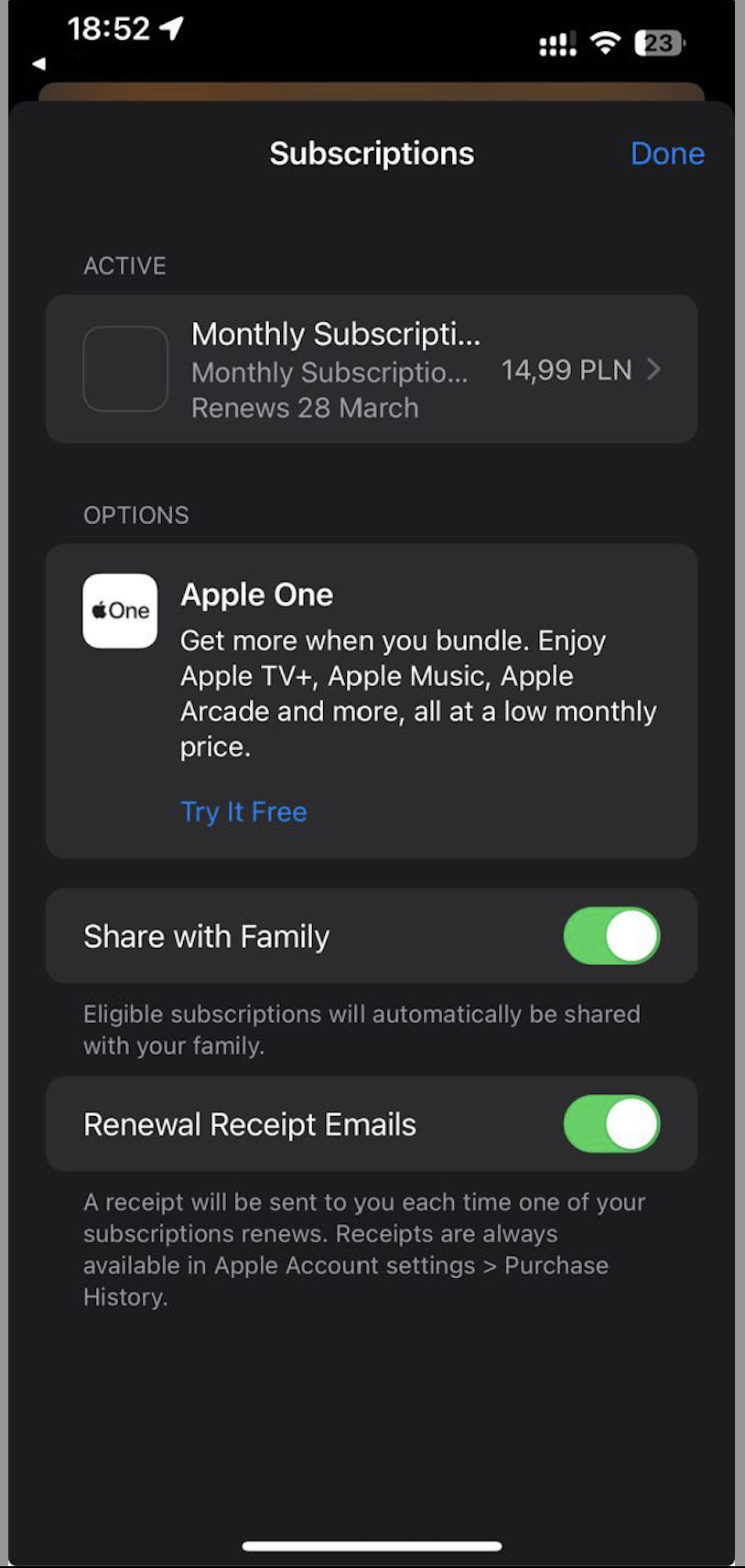Tap Done to close Subscriptions
The width and height of the screenshot is (745, 1568).
[x=666, y=154]
